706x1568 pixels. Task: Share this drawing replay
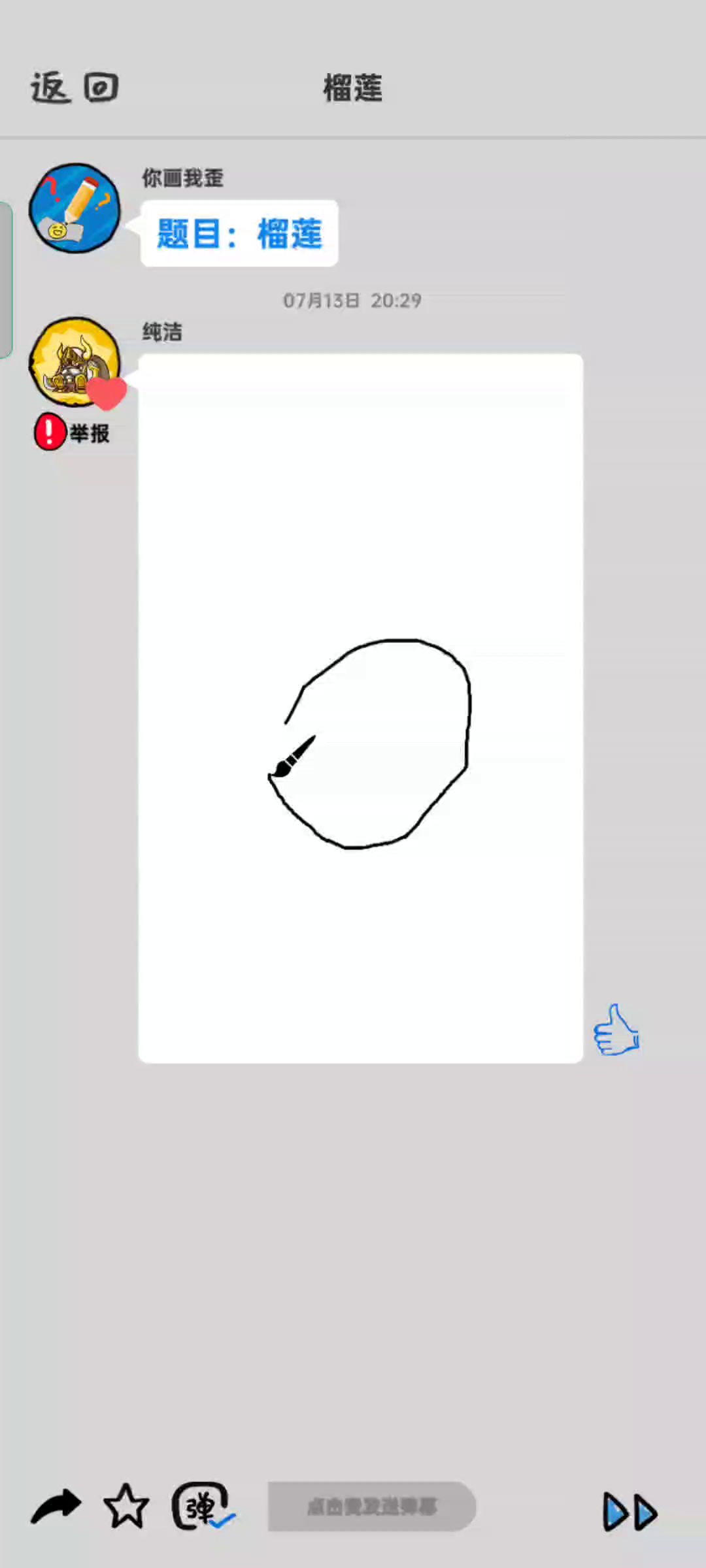point(56,1507)
